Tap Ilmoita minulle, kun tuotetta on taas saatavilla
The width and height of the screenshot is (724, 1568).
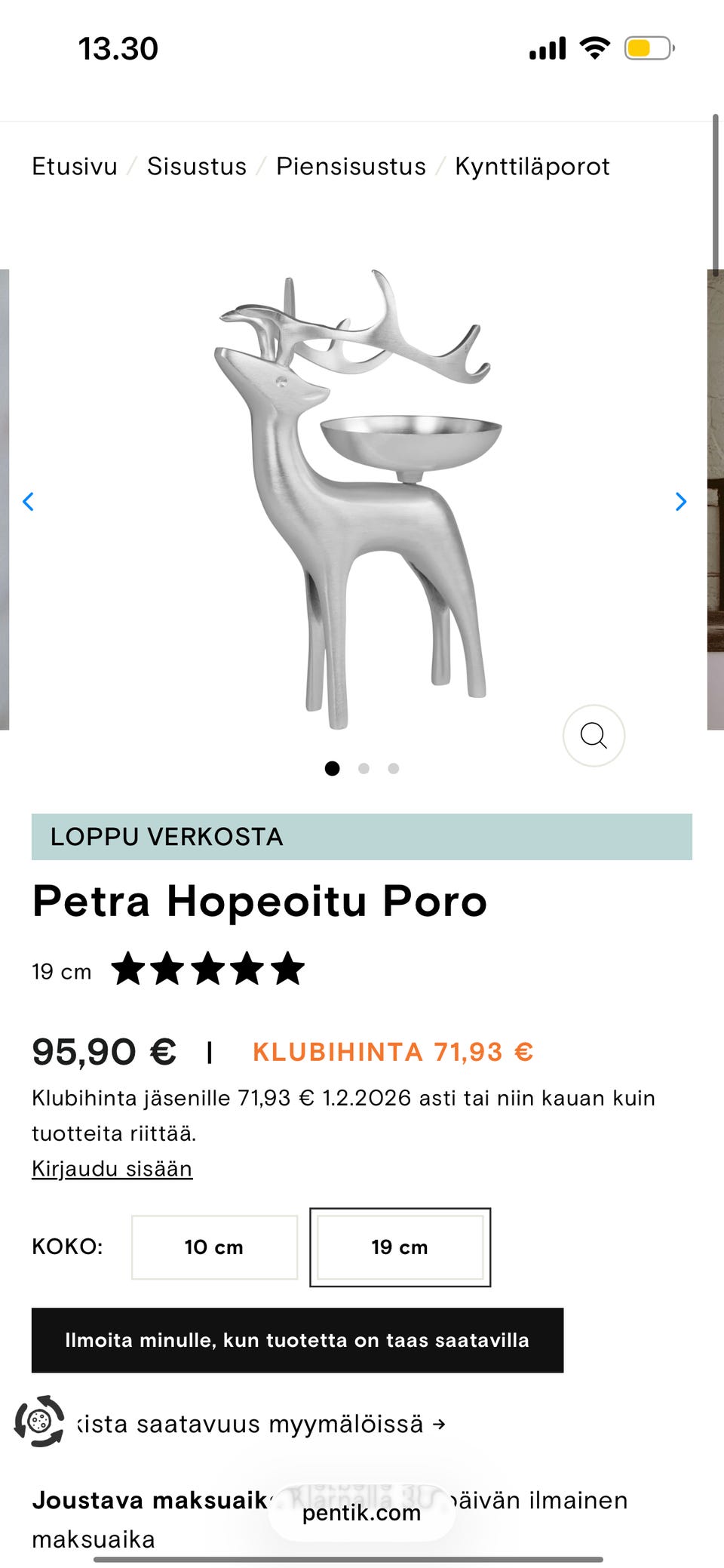[x=297, y=1339]
